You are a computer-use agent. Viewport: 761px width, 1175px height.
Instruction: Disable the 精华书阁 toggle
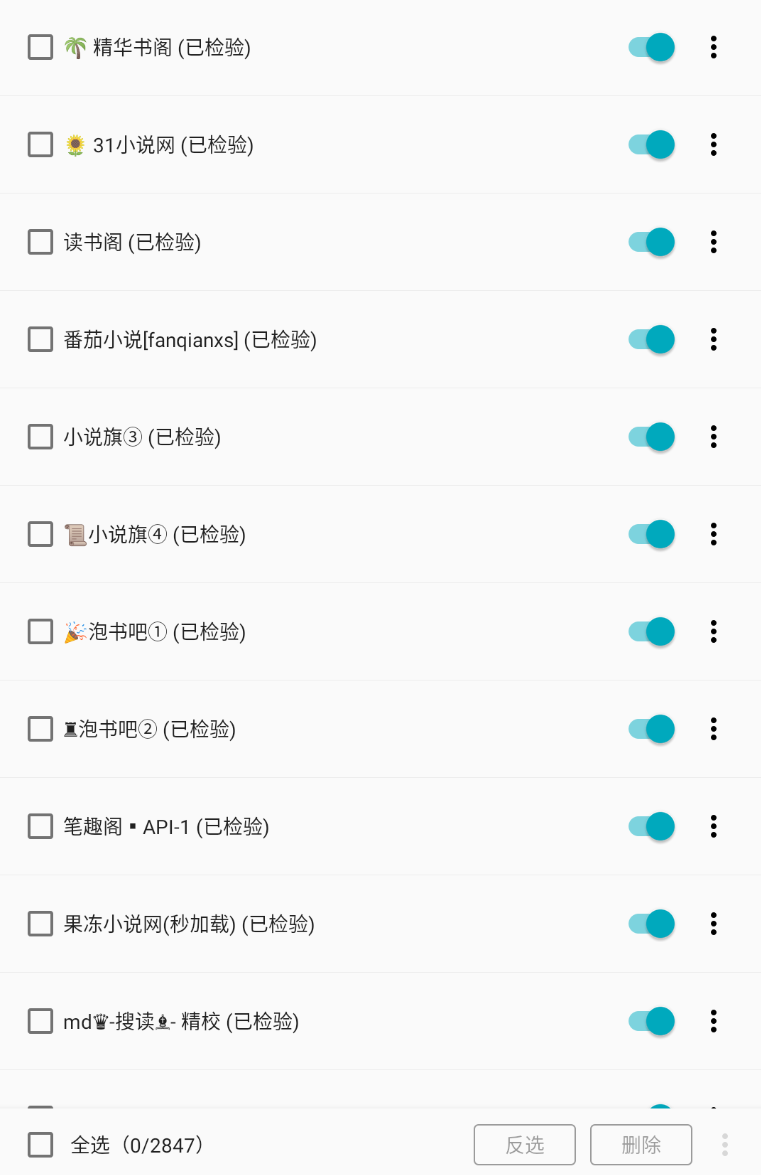tap(651, 47)
